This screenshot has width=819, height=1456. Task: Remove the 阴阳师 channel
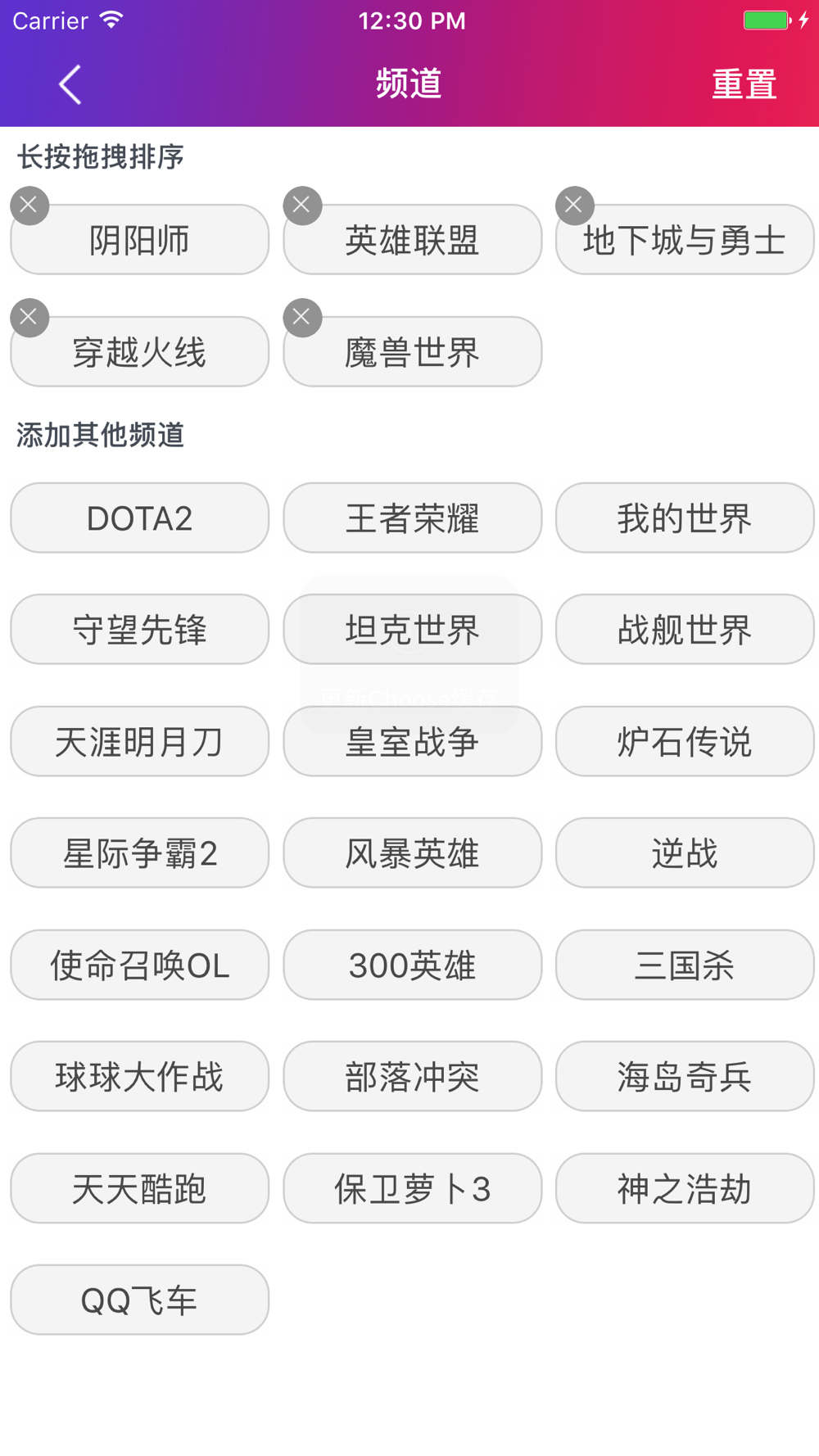tap(29, 206)
